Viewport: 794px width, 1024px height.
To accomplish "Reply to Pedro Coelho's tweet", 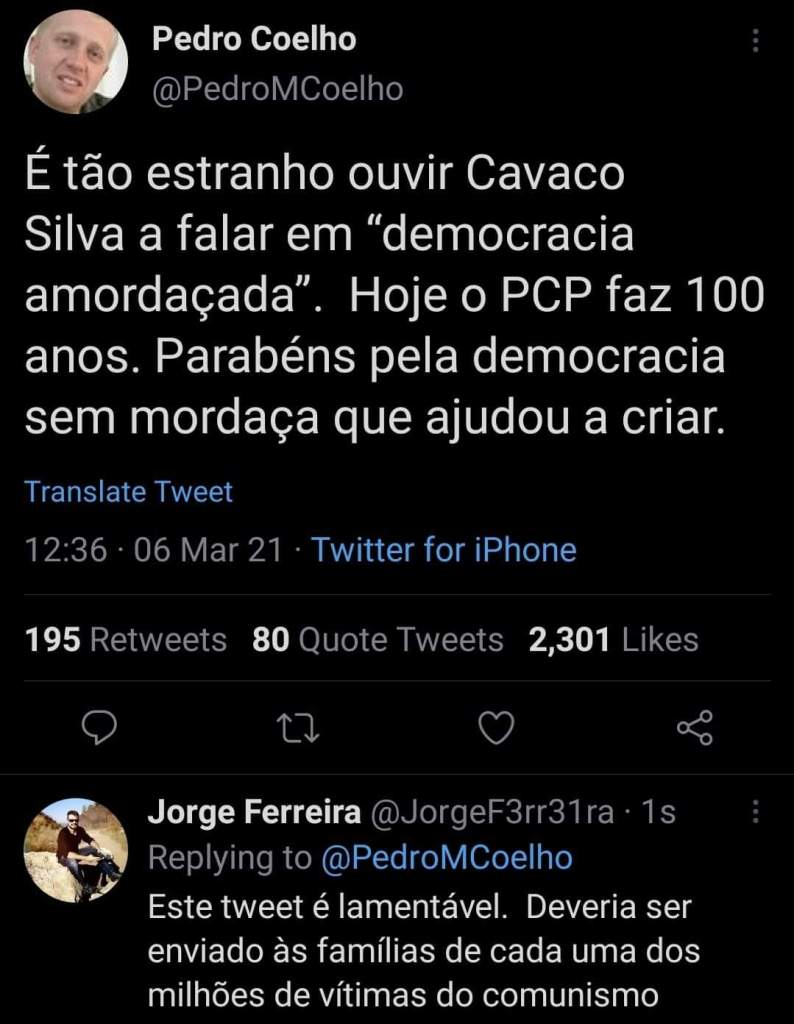I will click(98, 728).
